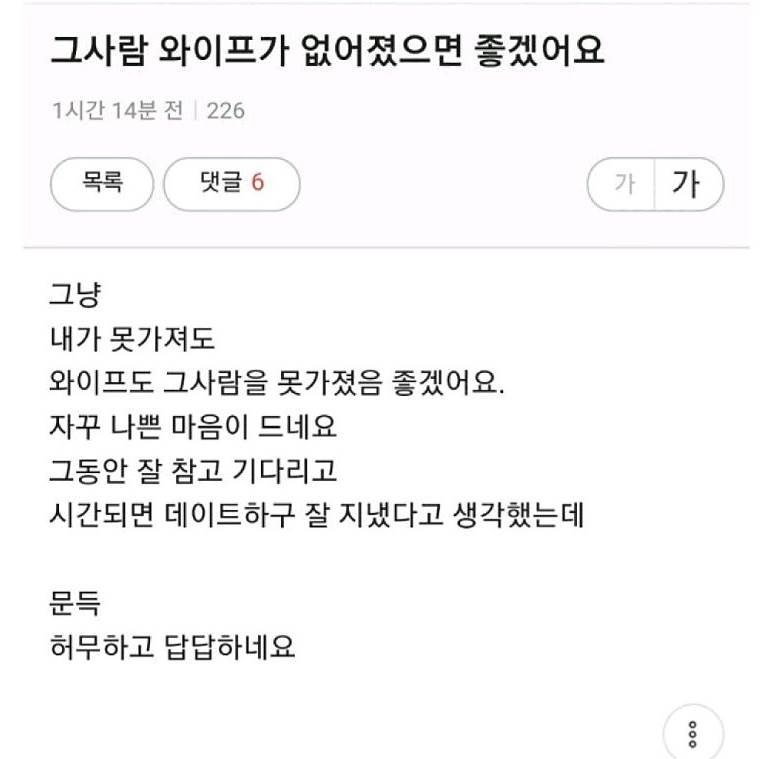Open the three-dot overflow menu
The image size is (784, 759).
coord(693,735)
